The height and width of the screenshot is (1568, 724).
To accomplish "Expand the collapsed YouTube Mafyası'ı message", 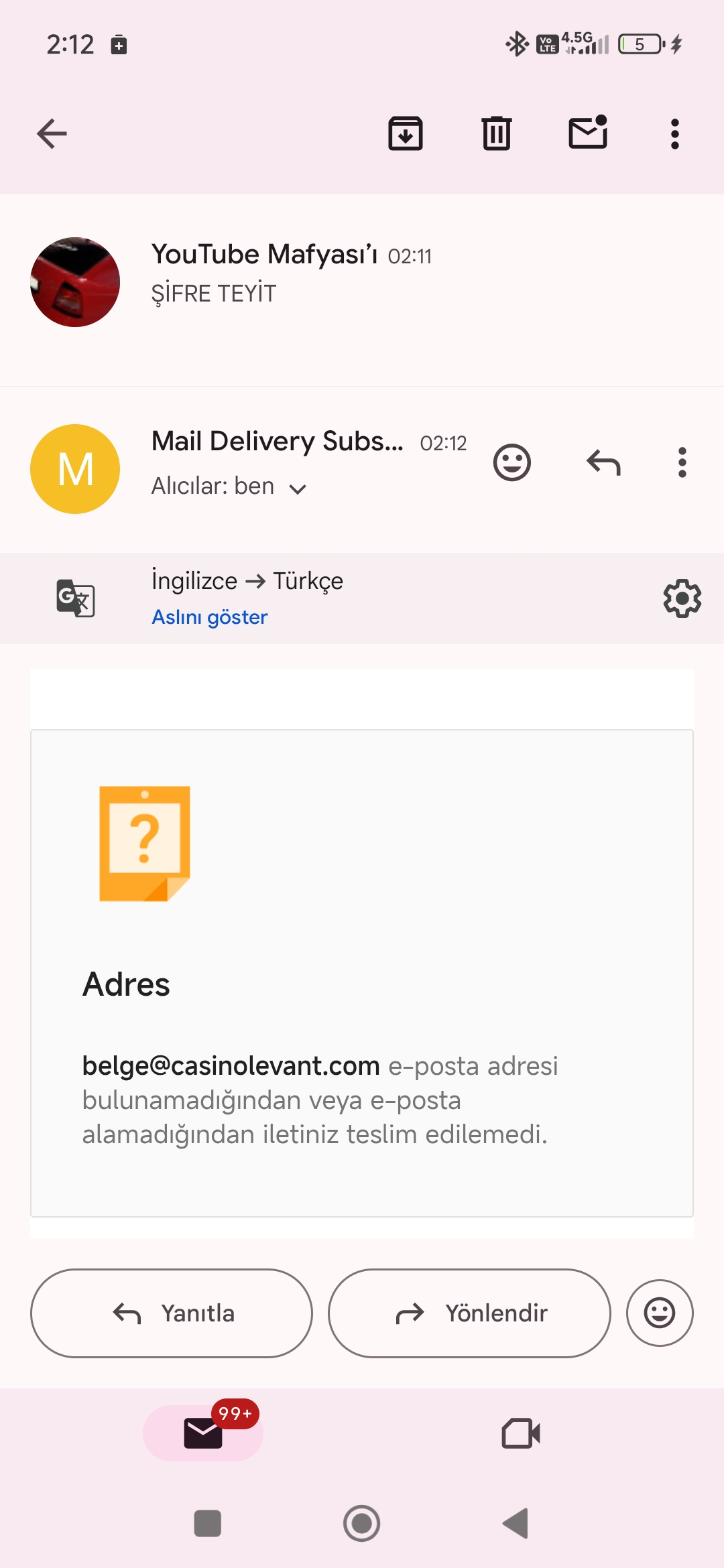I will (362, 283).
